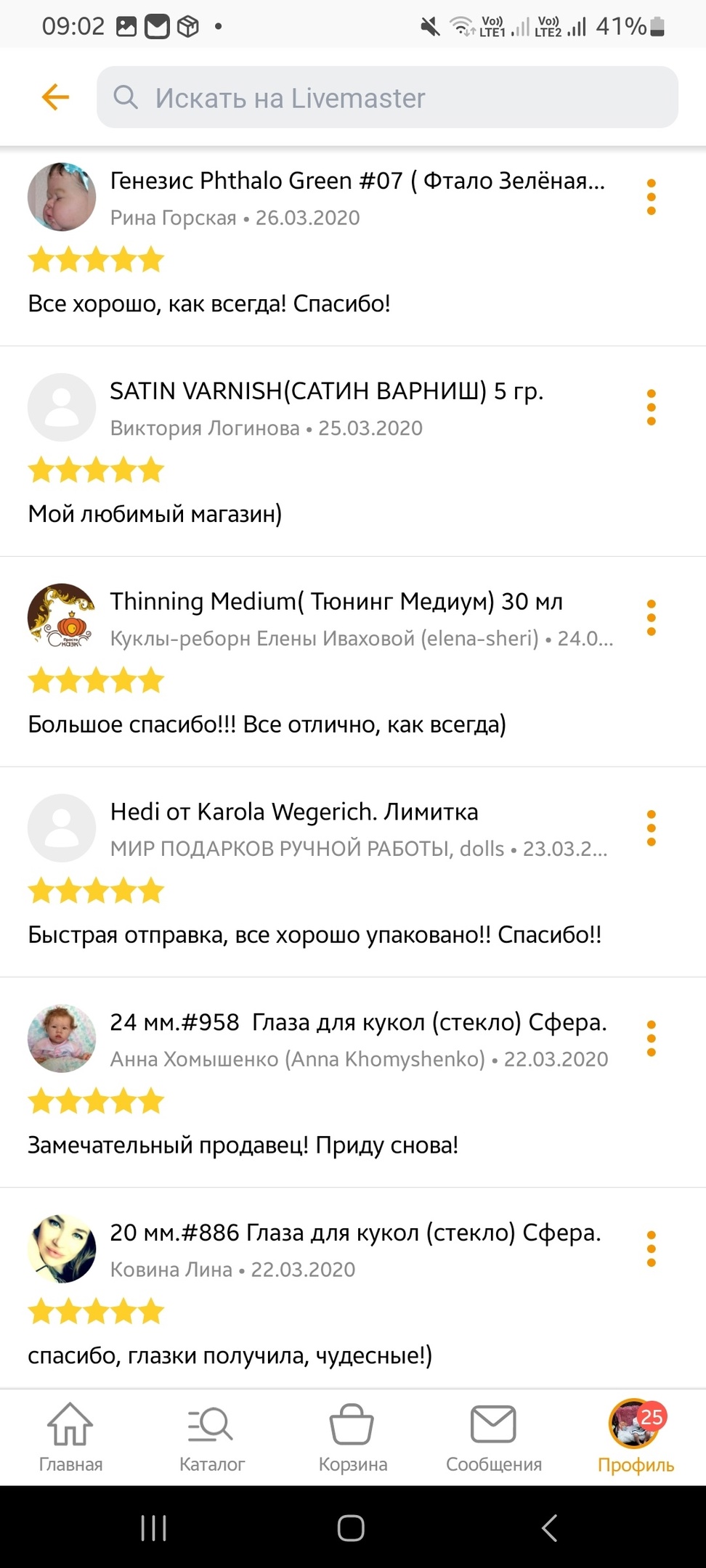Go to the Профиль tab
This screenshot has height=1568, width=706.
point(636,1437)
